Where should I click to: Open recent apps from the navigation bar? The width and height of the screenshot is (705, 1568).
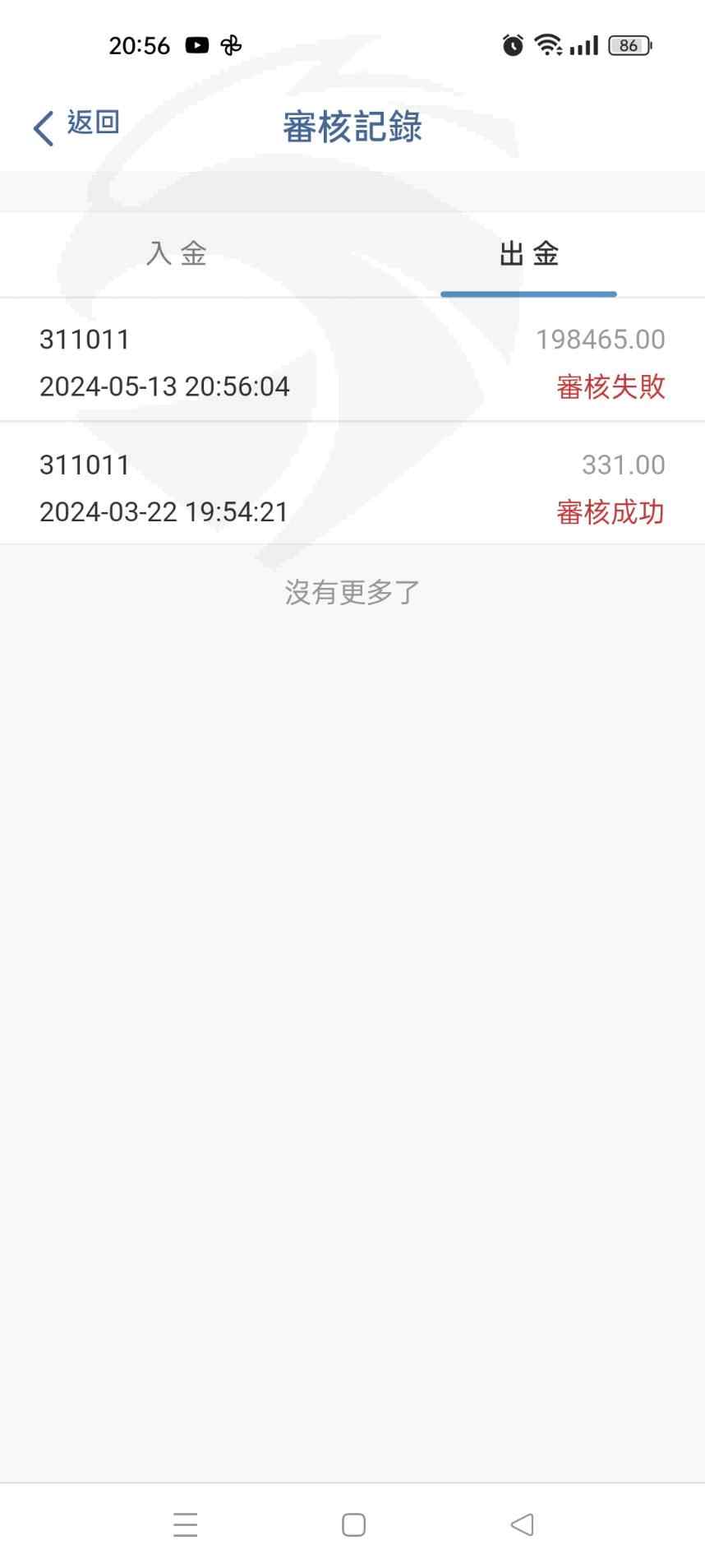(x=186, y=1524)
